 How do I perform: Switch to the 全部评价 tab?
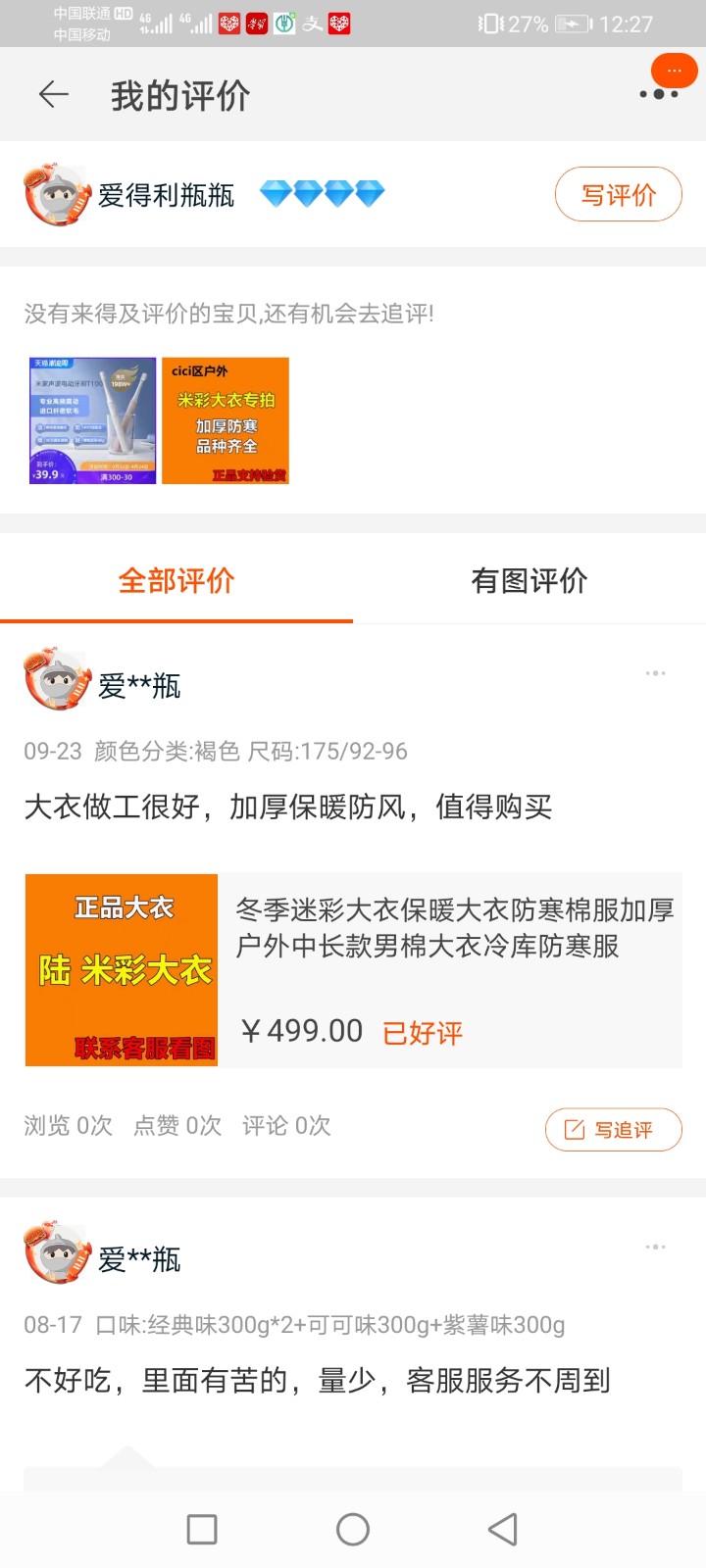coord(176,580)
